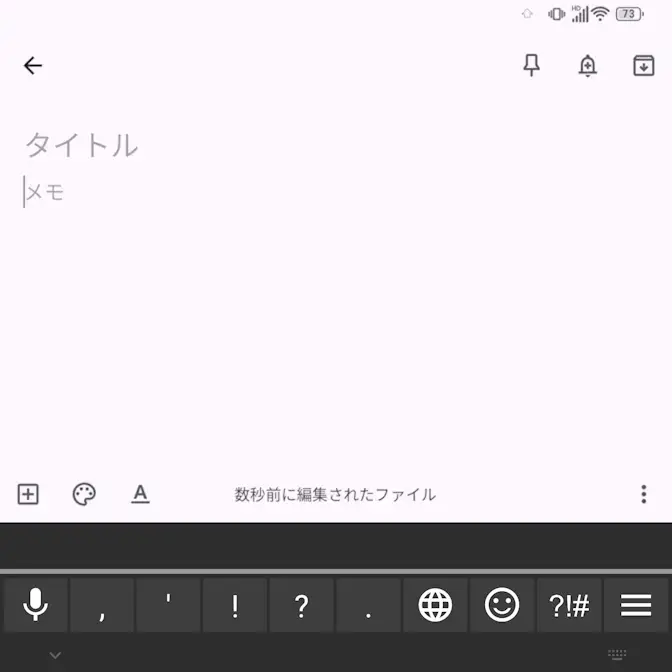Add a reminder to the note
The width and height of the screenshot is (672, 672).
point(588,66)
